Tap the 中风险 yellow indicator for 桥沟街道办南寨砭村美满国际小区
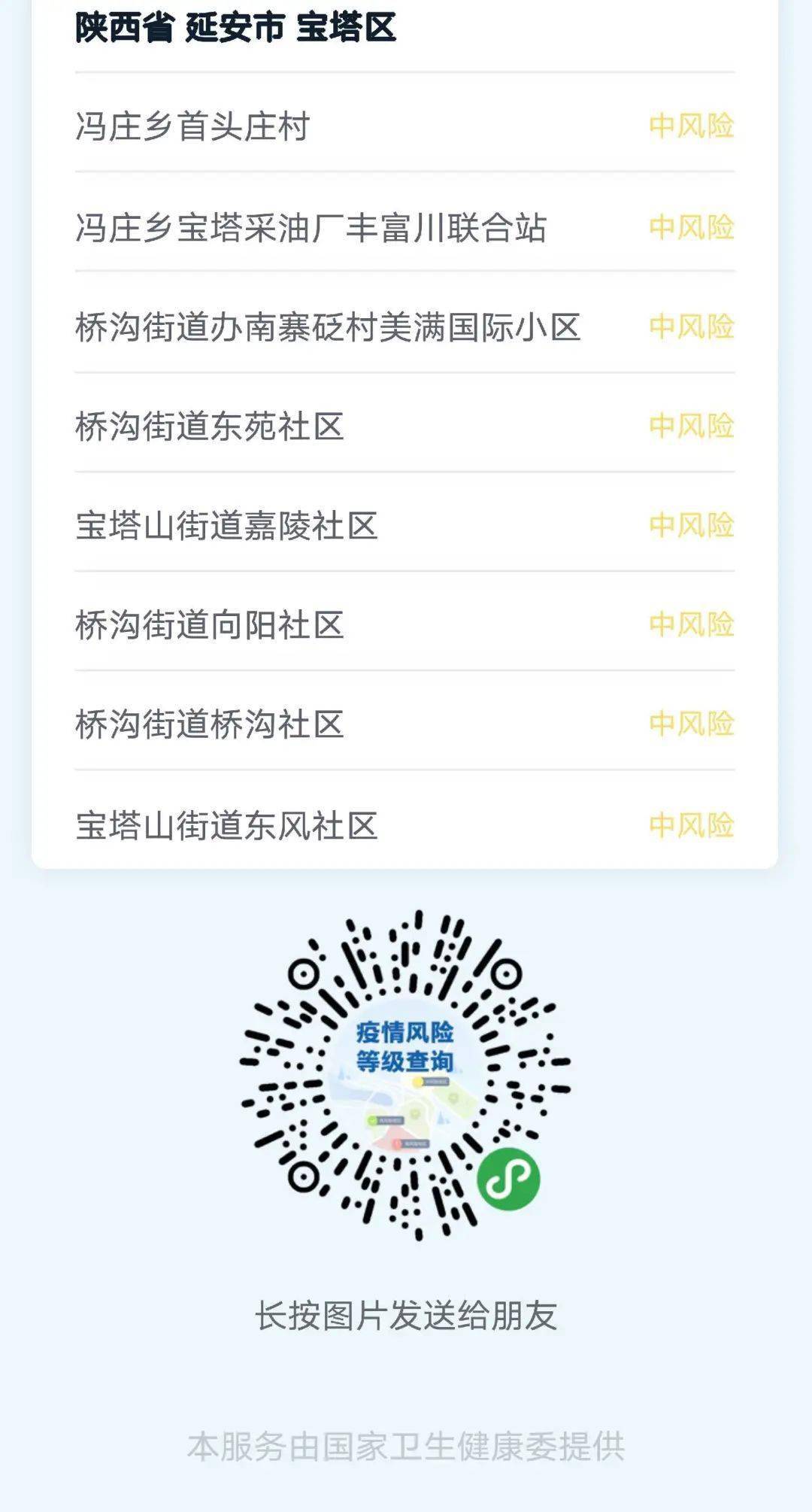The width and height of the screenshot is (812, 1512). point(692,326)
